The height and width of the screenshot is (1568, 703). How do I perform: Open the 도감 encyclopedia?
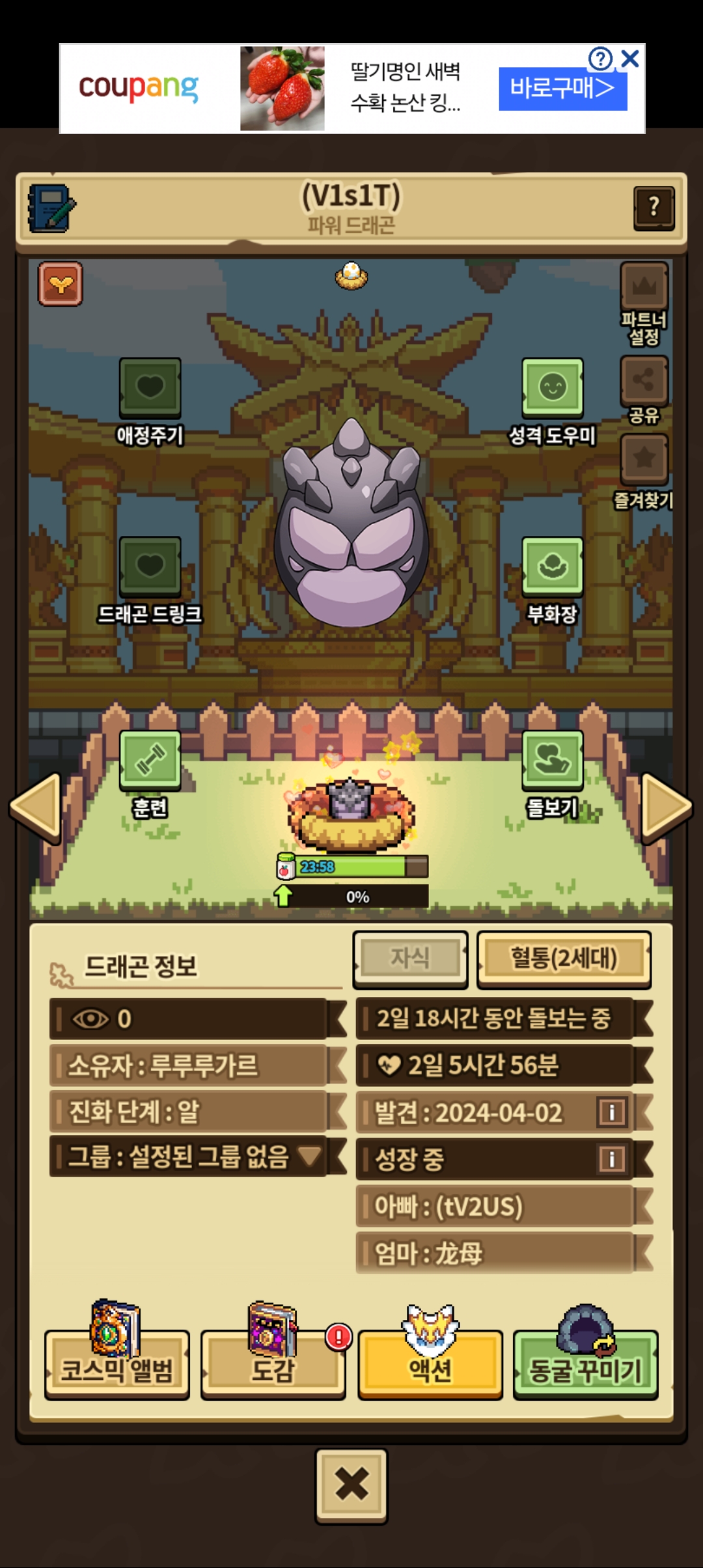[273, 1364]
